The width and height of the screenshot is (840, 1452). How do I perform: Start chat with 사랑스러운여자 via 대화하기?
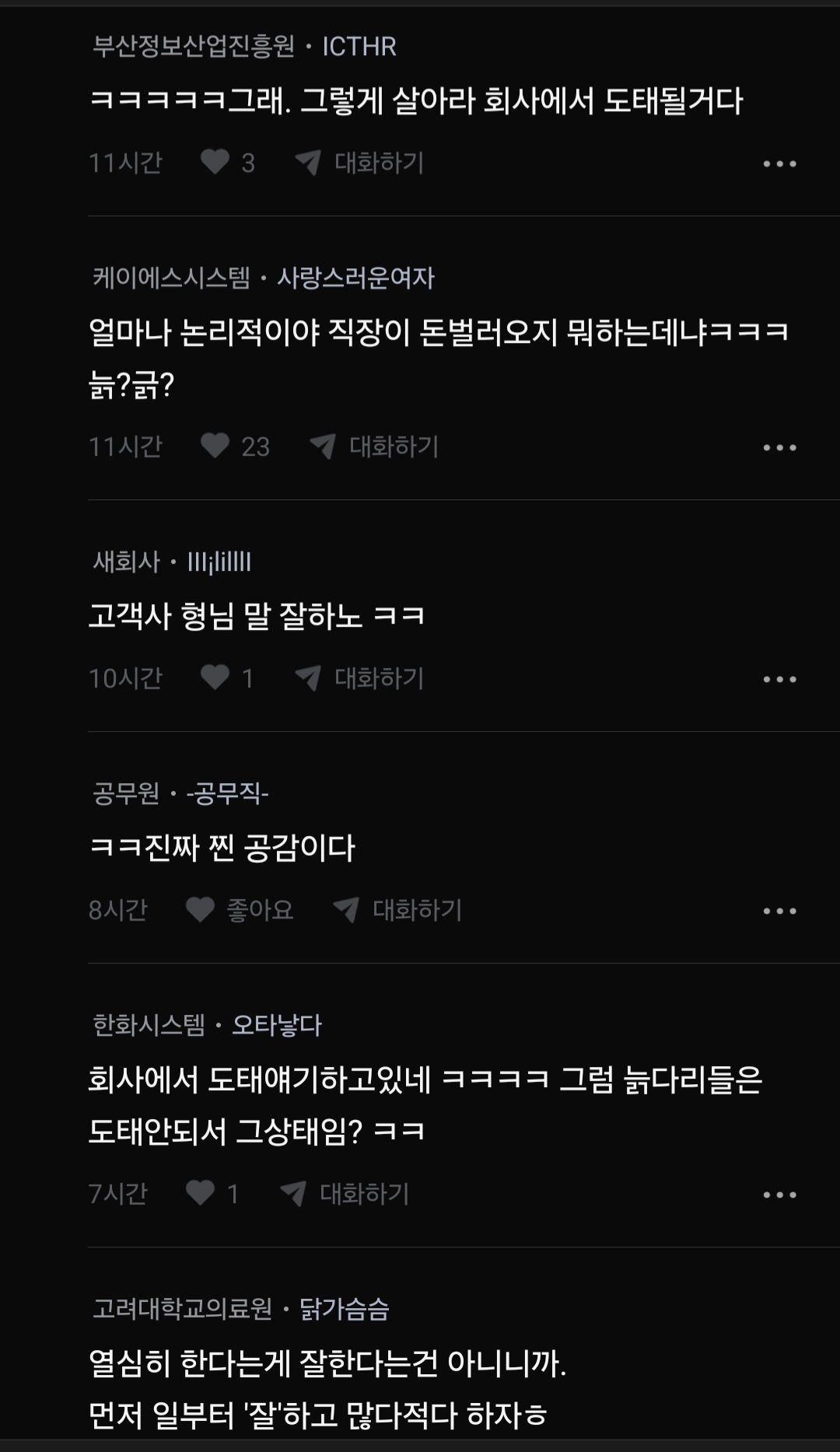[375, 446]
